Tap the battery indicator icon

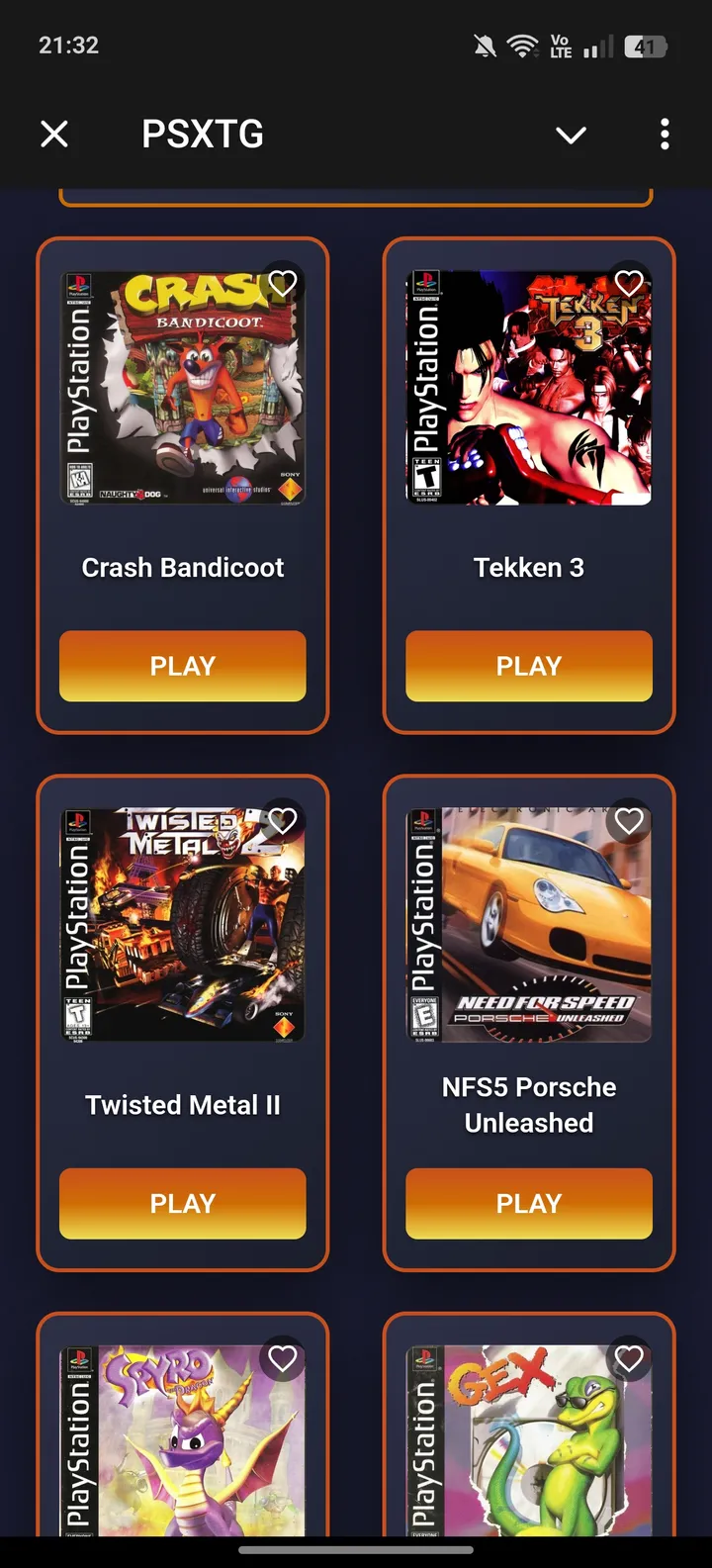[645, 45]
